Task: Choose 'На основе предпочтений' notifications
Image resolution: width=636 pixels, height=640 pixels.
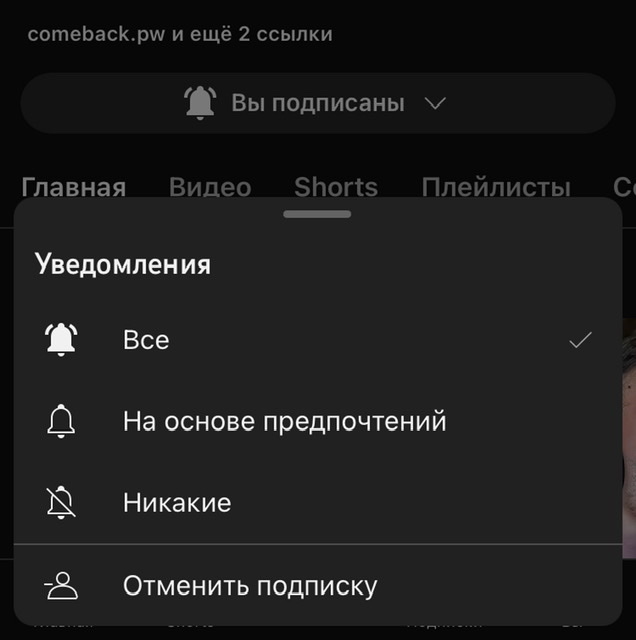Action: 284,421
